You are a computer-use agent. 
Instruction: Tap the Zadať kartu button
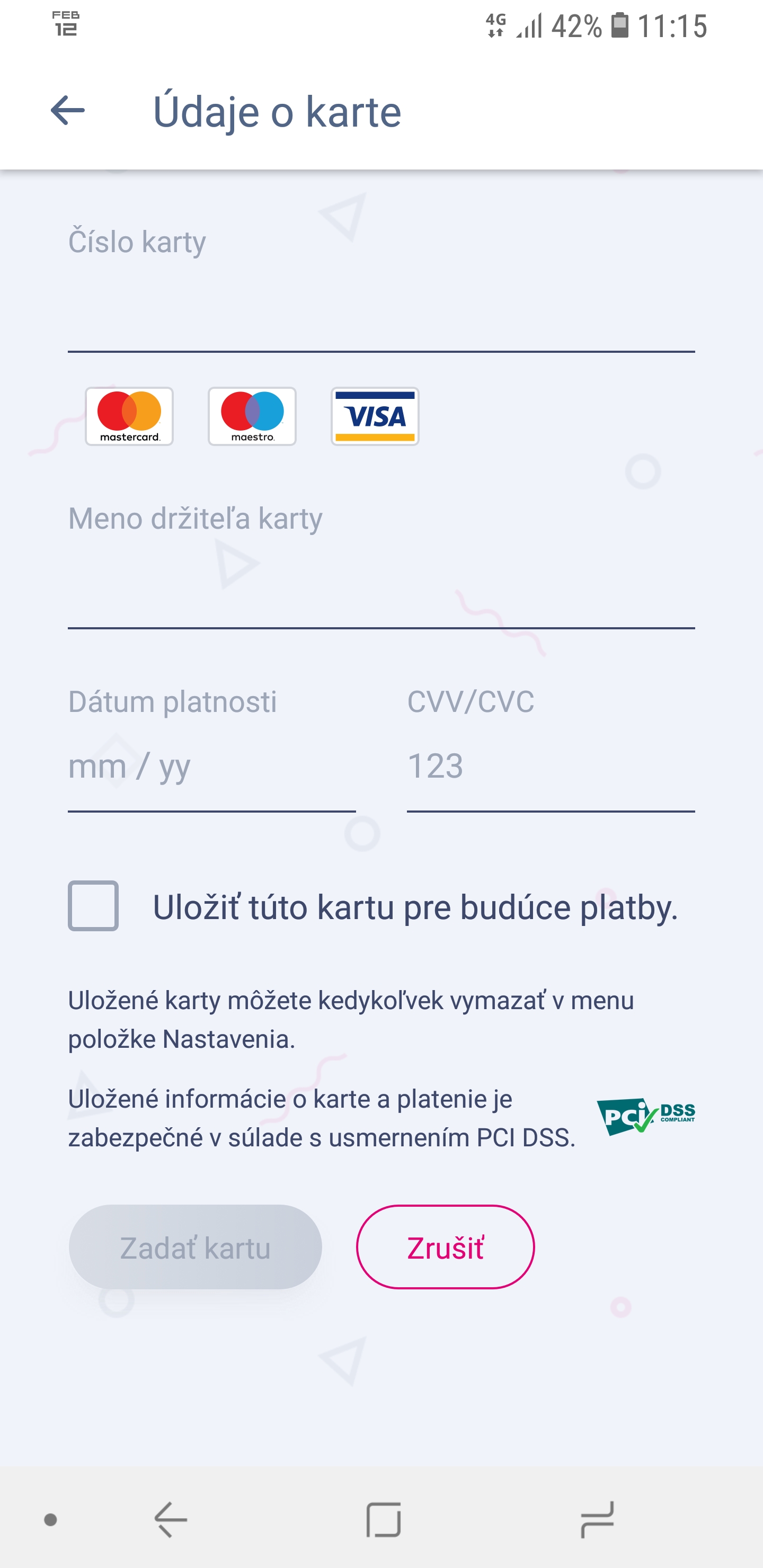(195, 1247)
